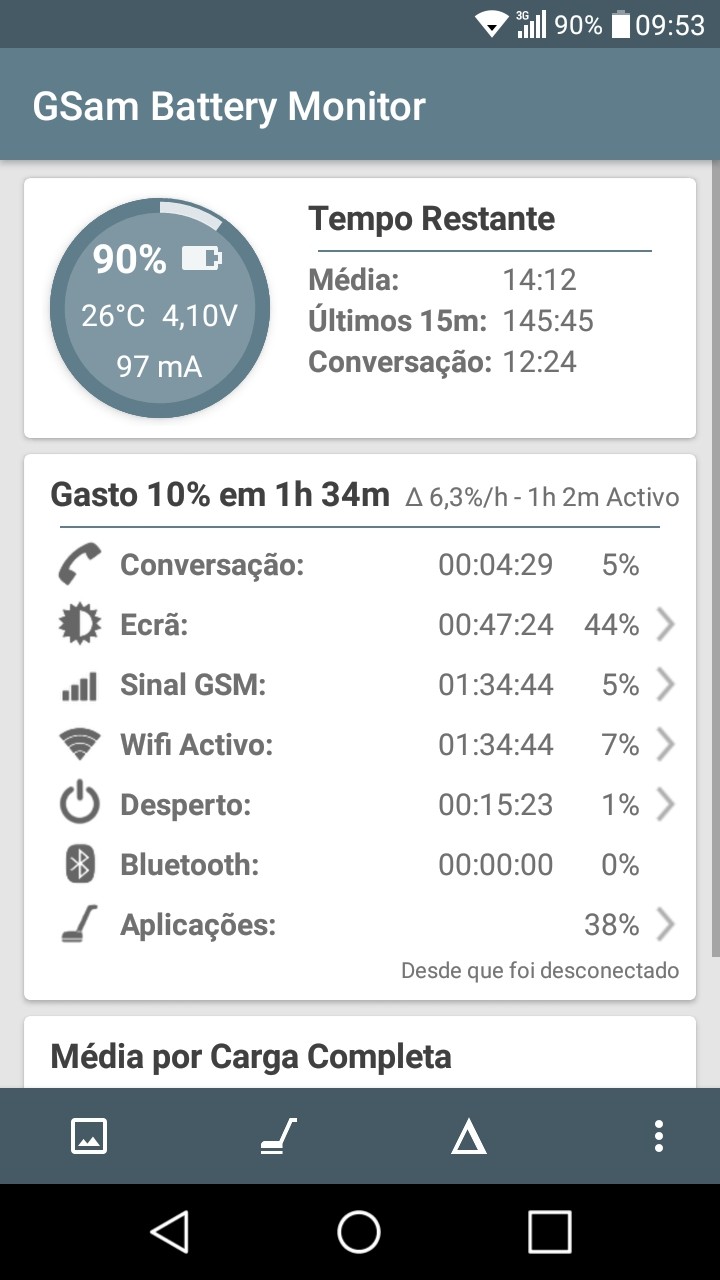
Task: Open the Ecrã usage details row
Action: pos(360,625)
